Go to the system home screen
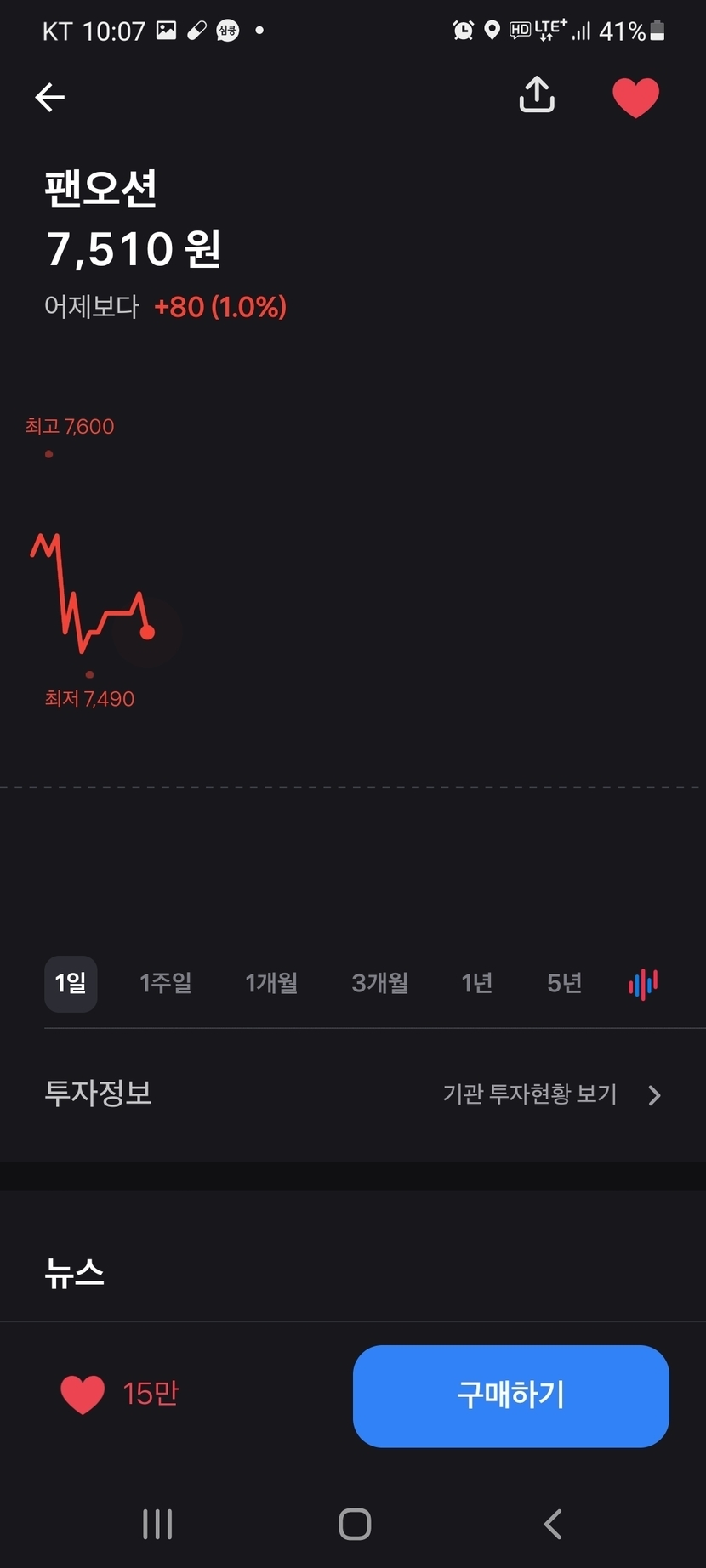 coord(355,1524)
